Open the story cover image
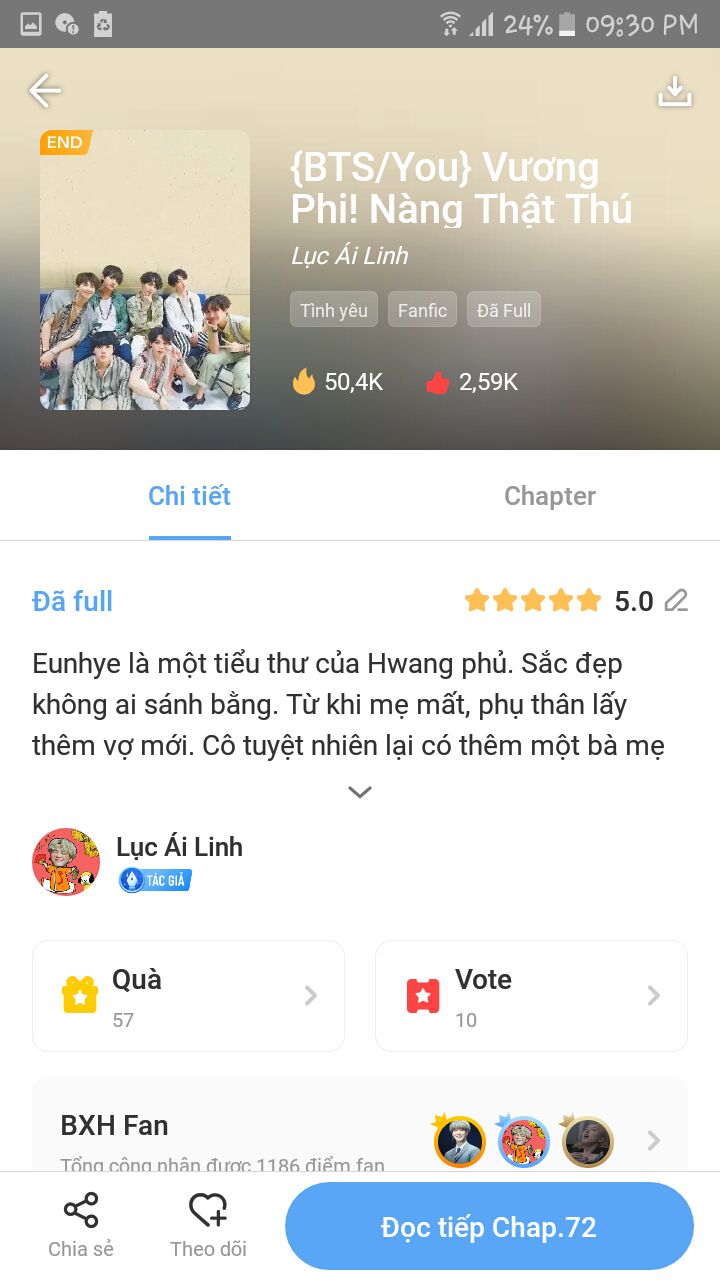The height and width of the screenshot is (1280, 720). (x=145, y=270)
